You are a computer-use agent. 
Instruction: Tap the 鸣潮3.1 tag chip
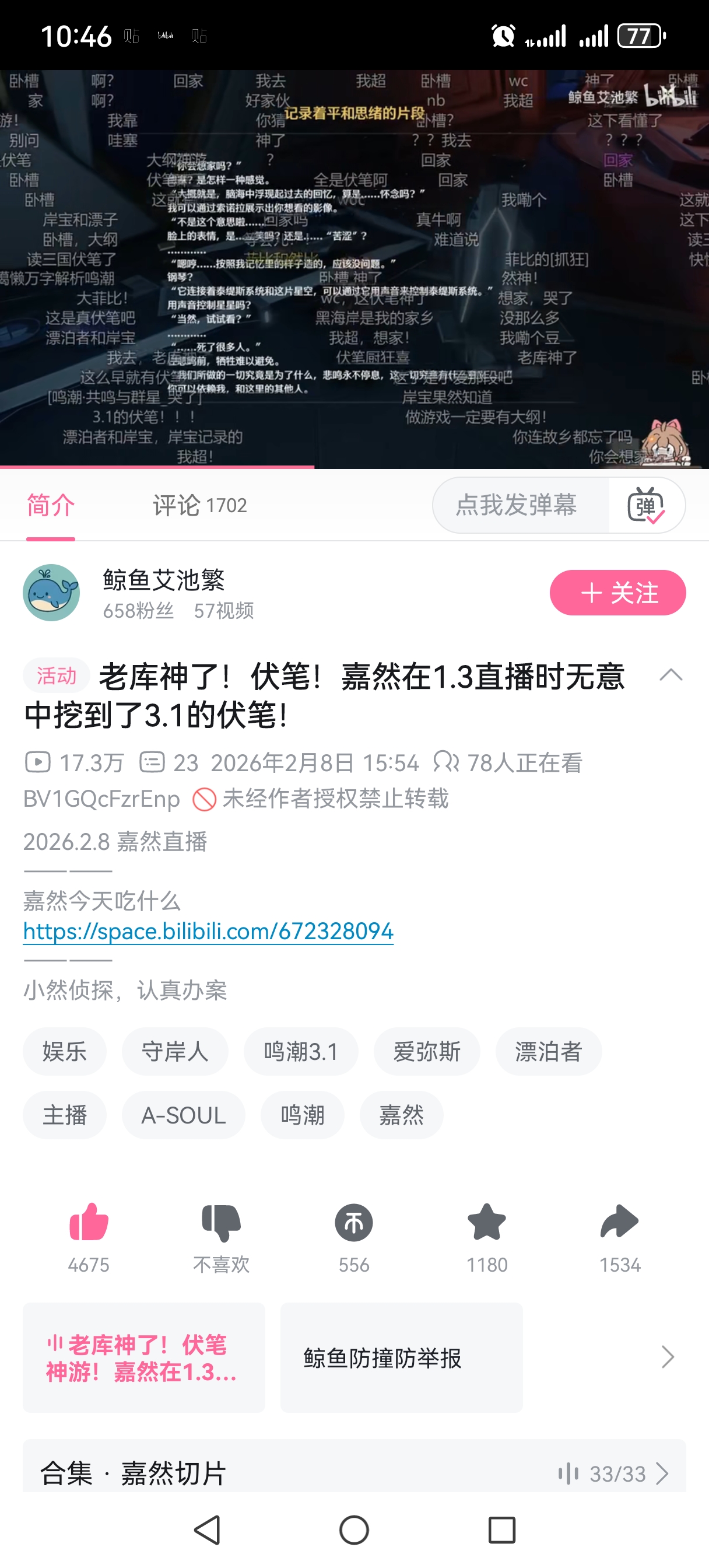(301, 1051)
